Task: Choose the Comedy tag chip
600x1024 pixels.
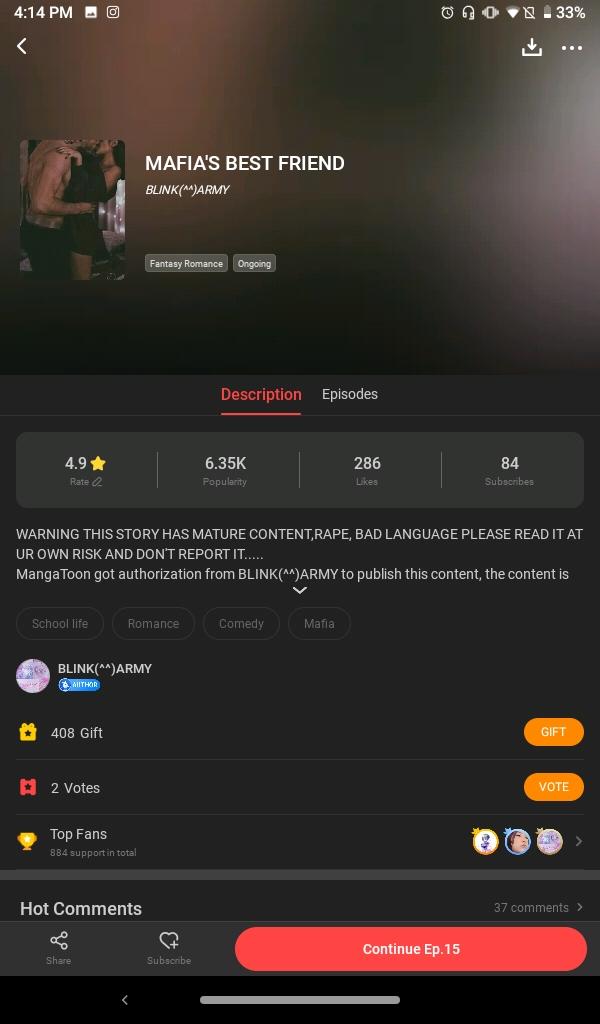Action: pyautogui.click(x=241, y=623)
